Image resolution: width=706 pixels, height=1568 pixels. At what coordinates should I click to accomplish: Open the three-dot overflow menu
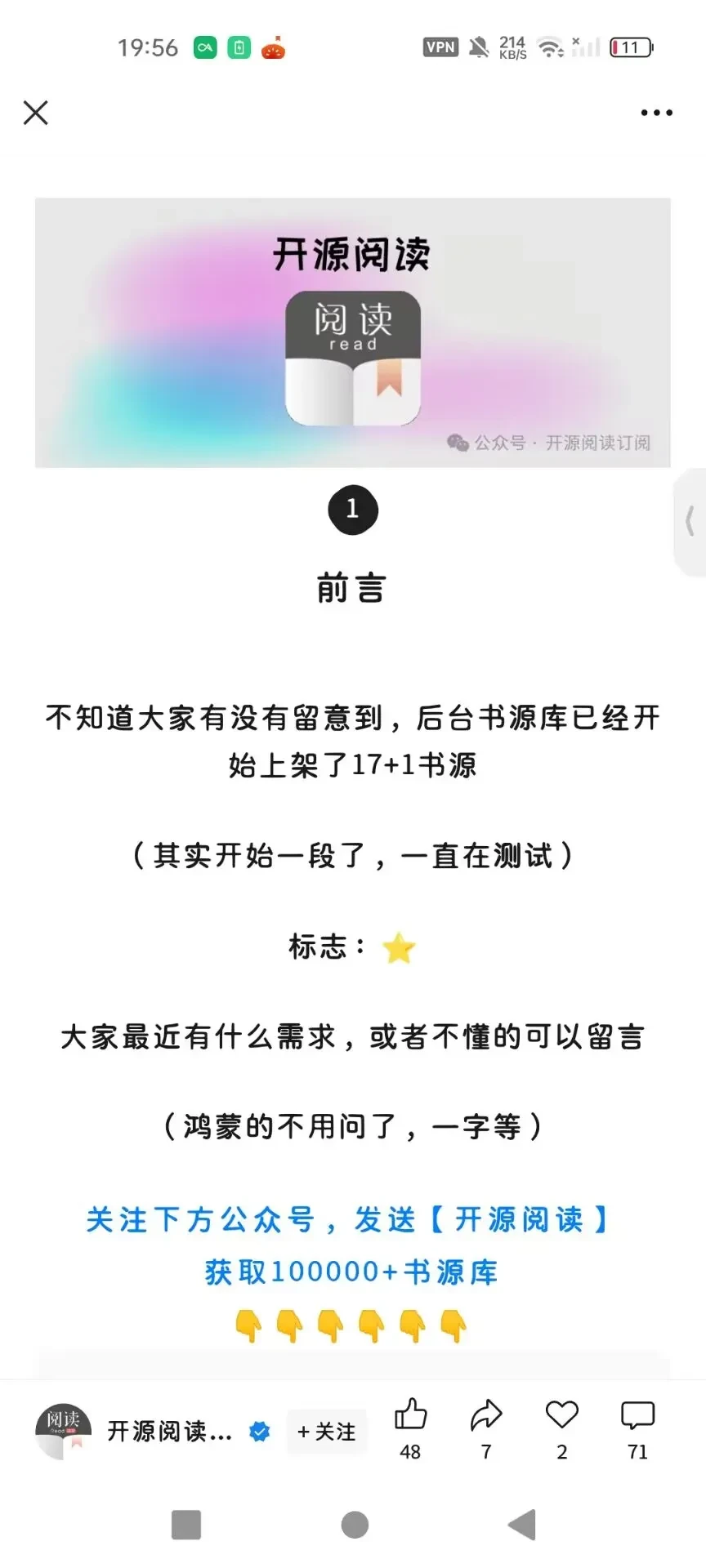click(x=656, y=113)
